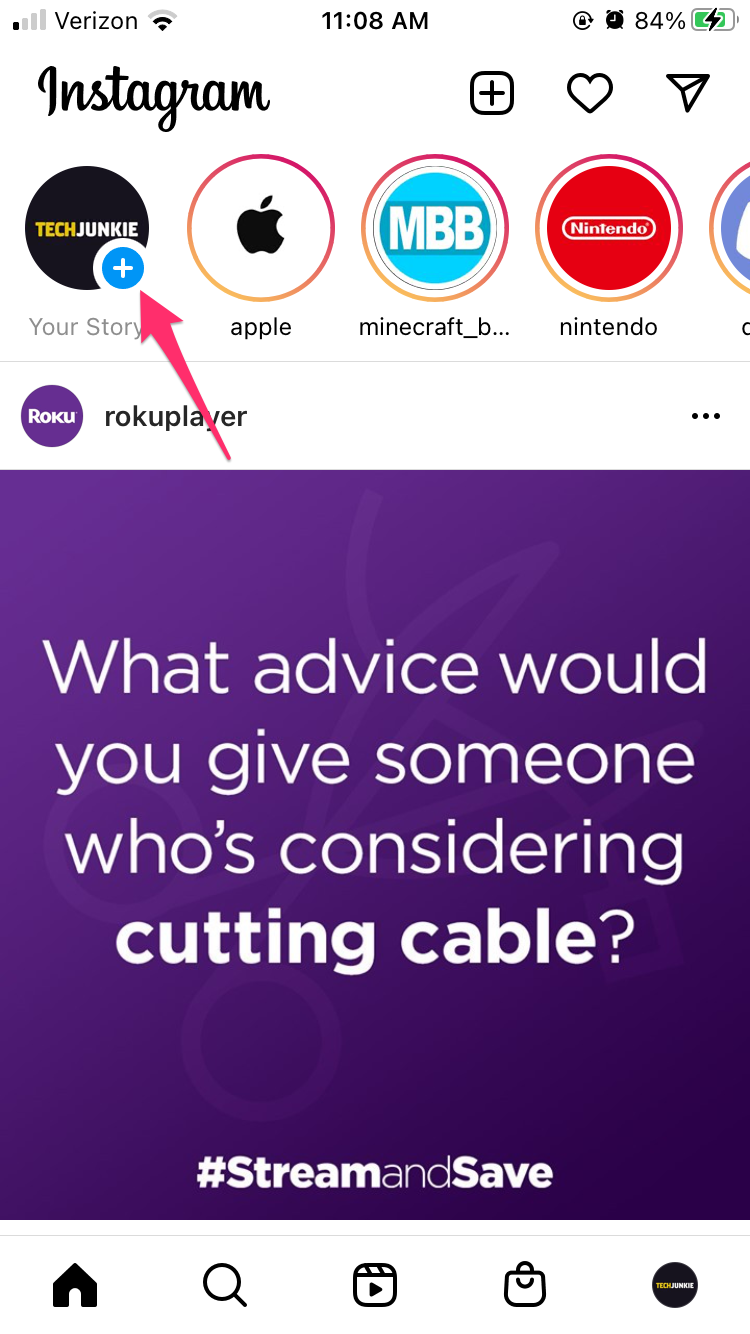The width and height of the screenshot is (750, 1334).
Task: Go to the Home tab
Action: [75, 1284]
